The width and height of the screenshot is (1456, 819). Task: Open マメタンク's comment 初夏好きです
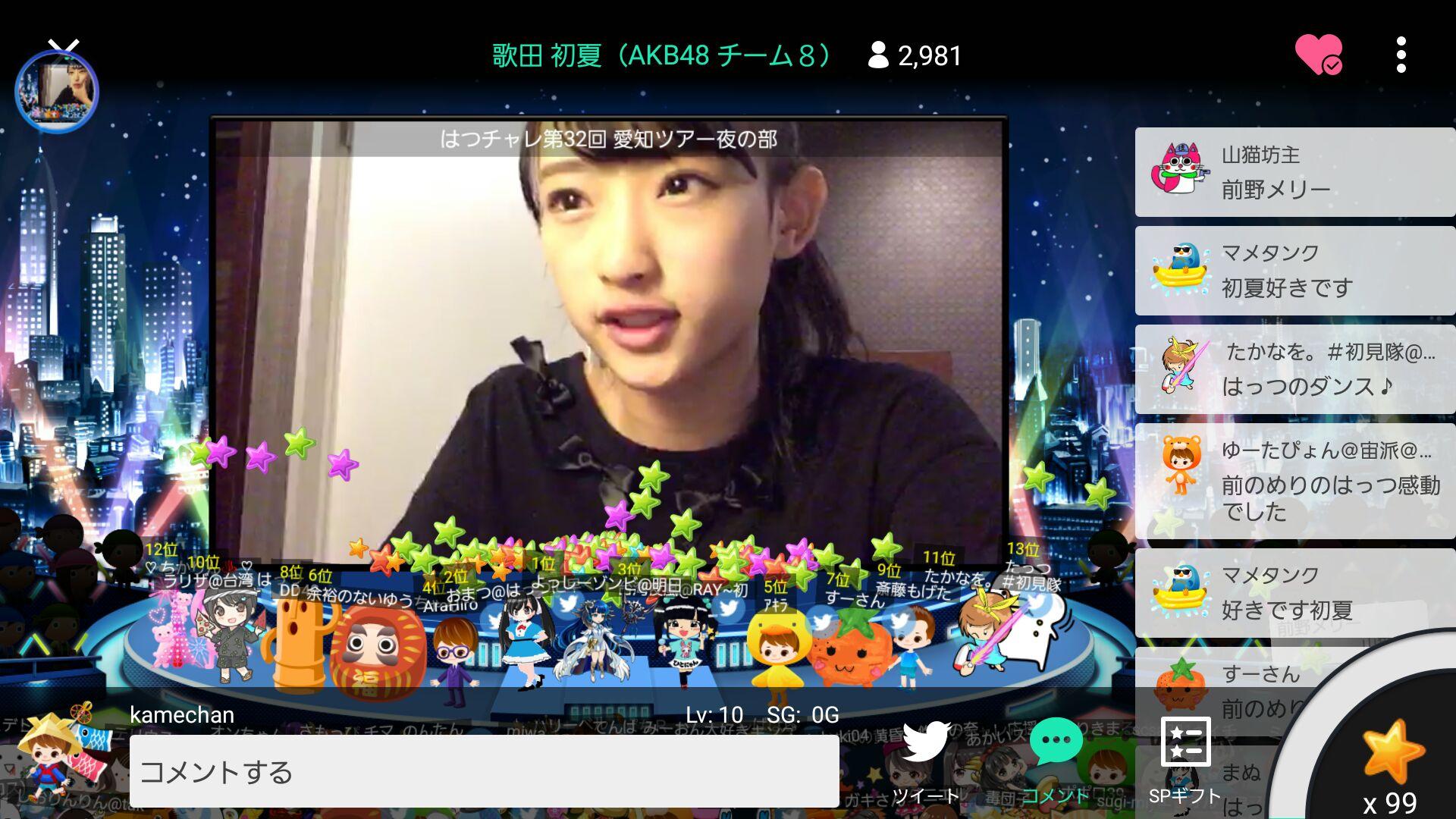(1294, 271)
